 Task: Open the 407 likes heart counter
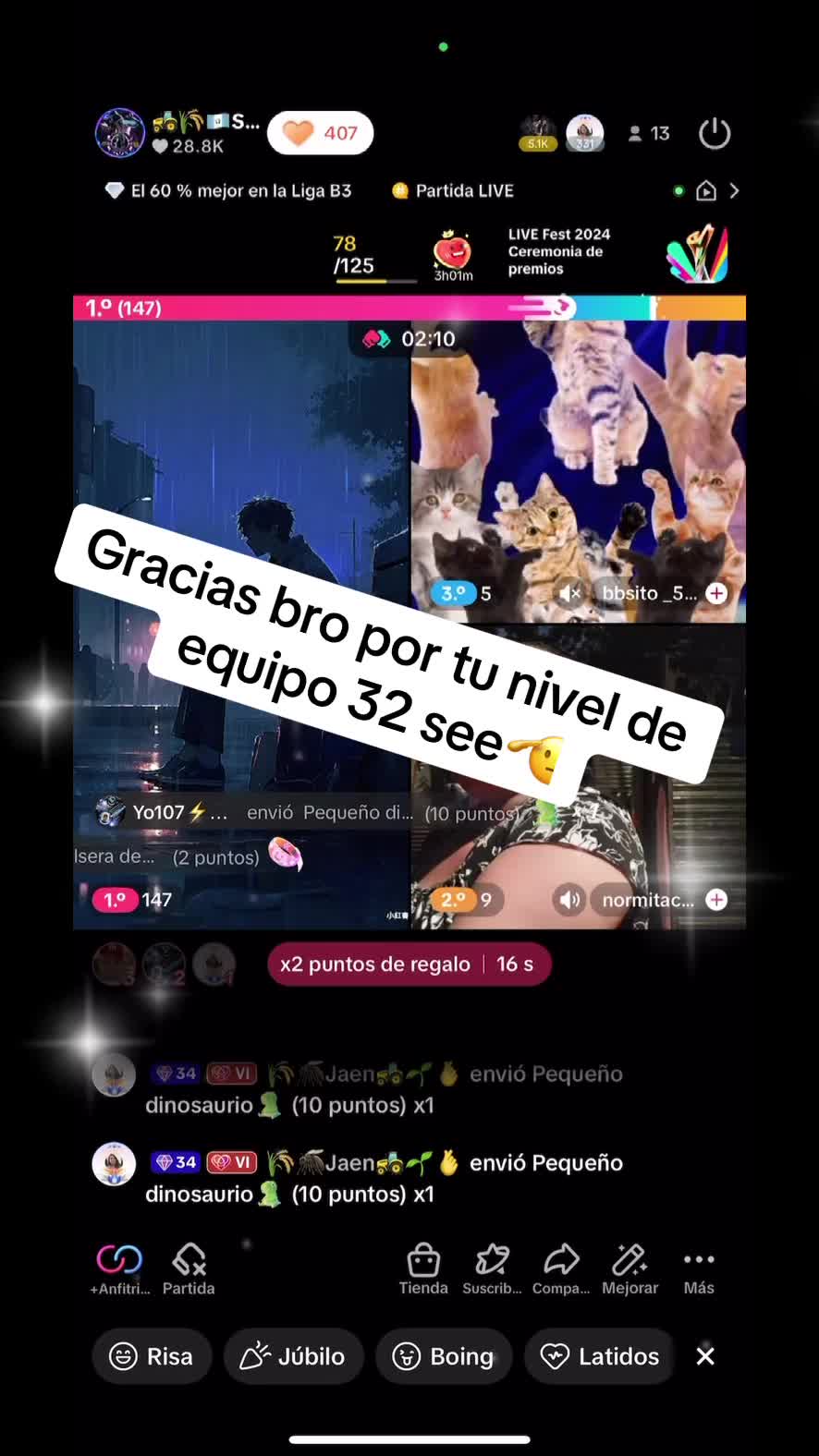320,133
